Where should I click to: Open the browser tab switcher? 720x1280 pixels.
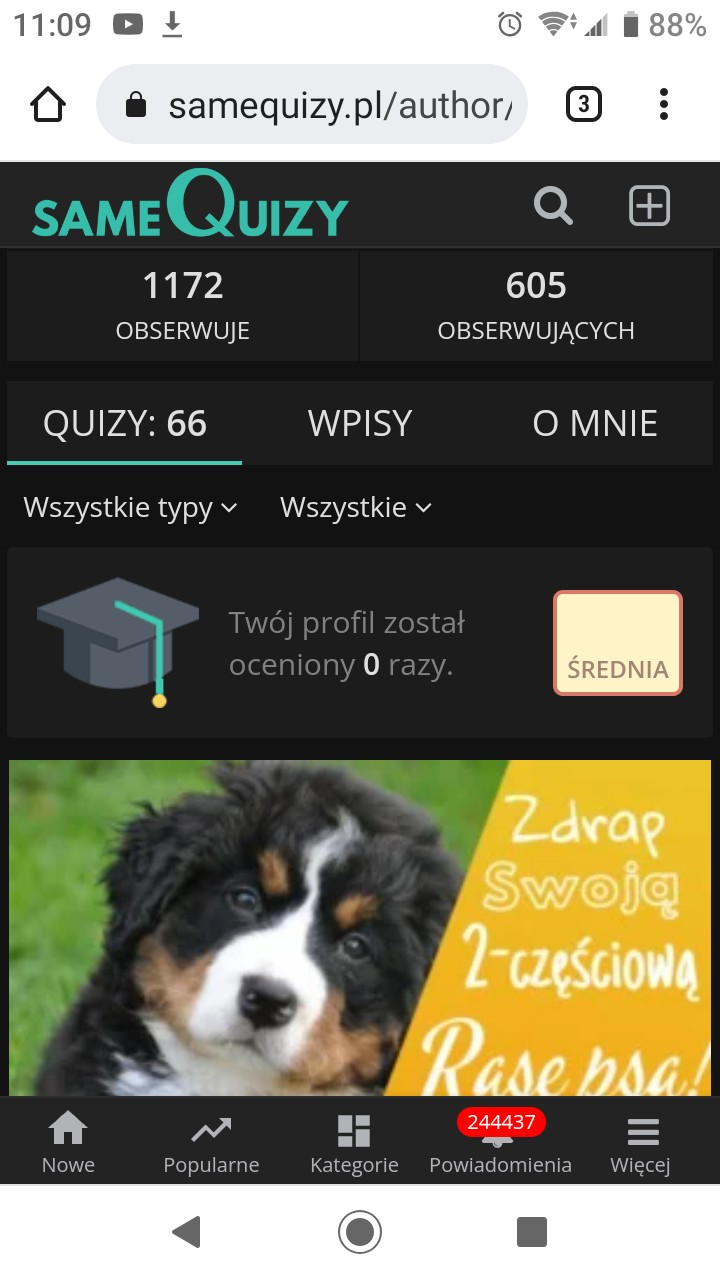tap(584, 104)
